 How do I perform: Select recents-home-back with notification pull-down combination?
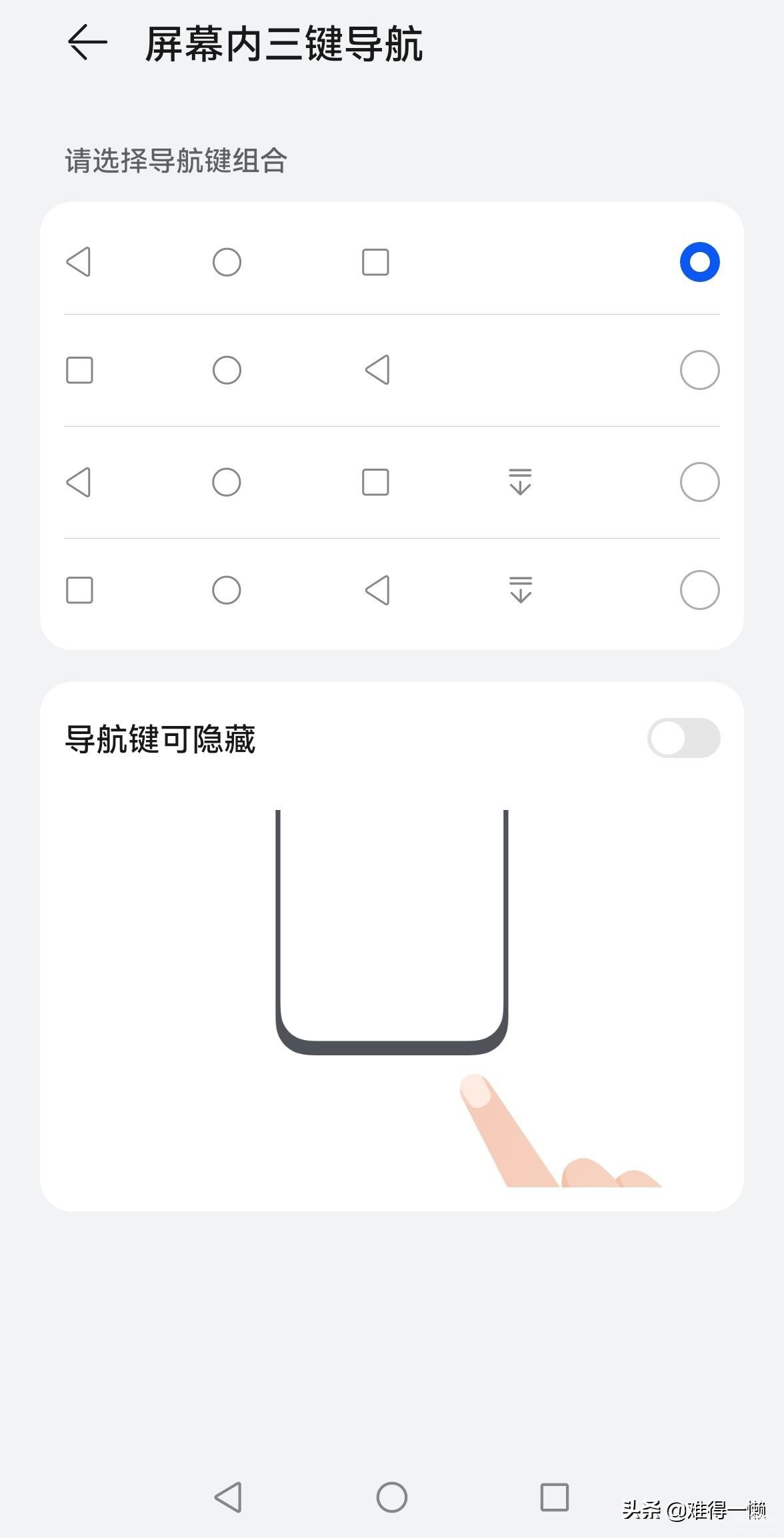point(699,590)
